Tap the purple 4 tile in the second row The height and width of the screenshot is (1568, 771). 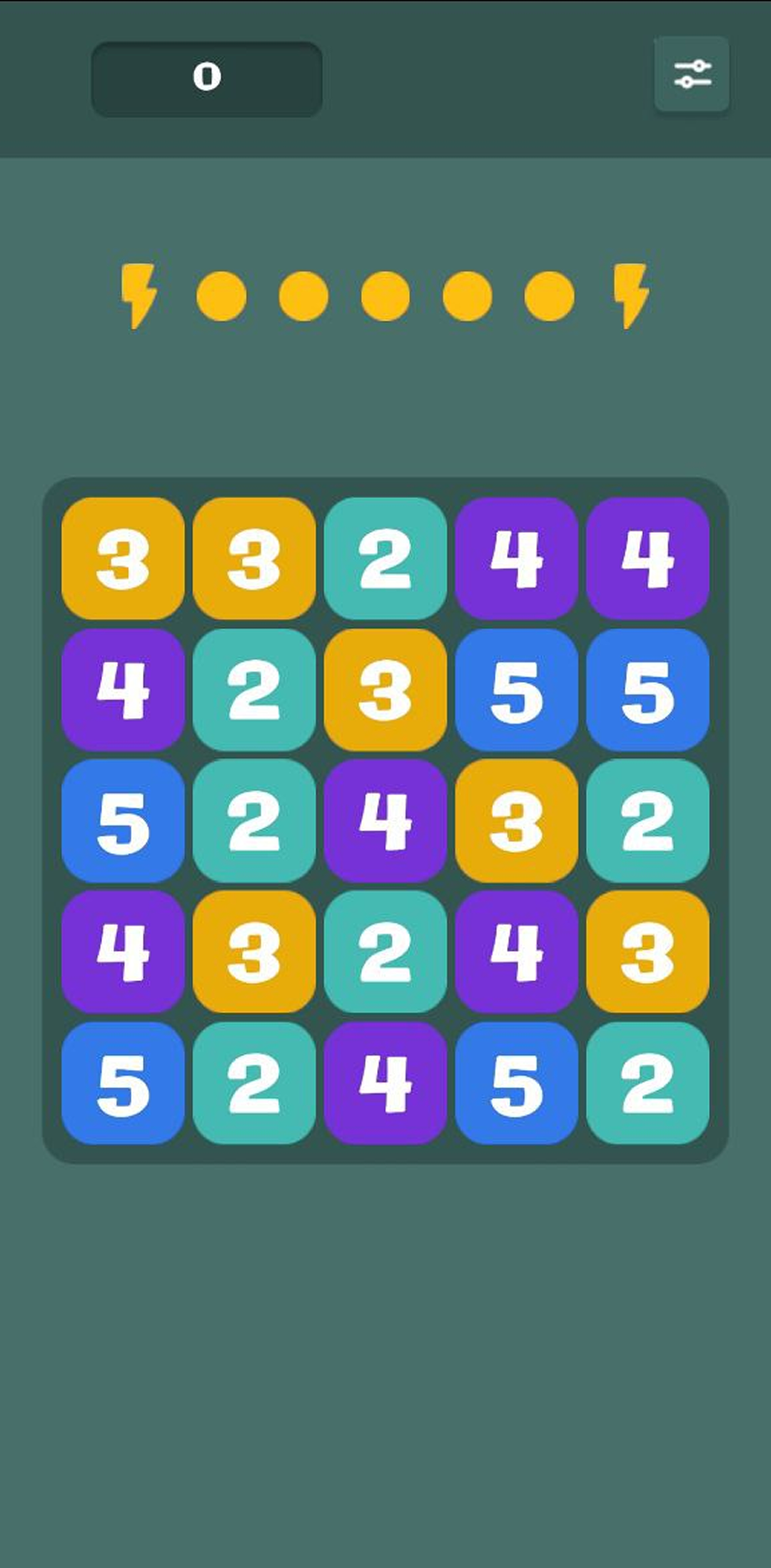[x=123, y=689]
